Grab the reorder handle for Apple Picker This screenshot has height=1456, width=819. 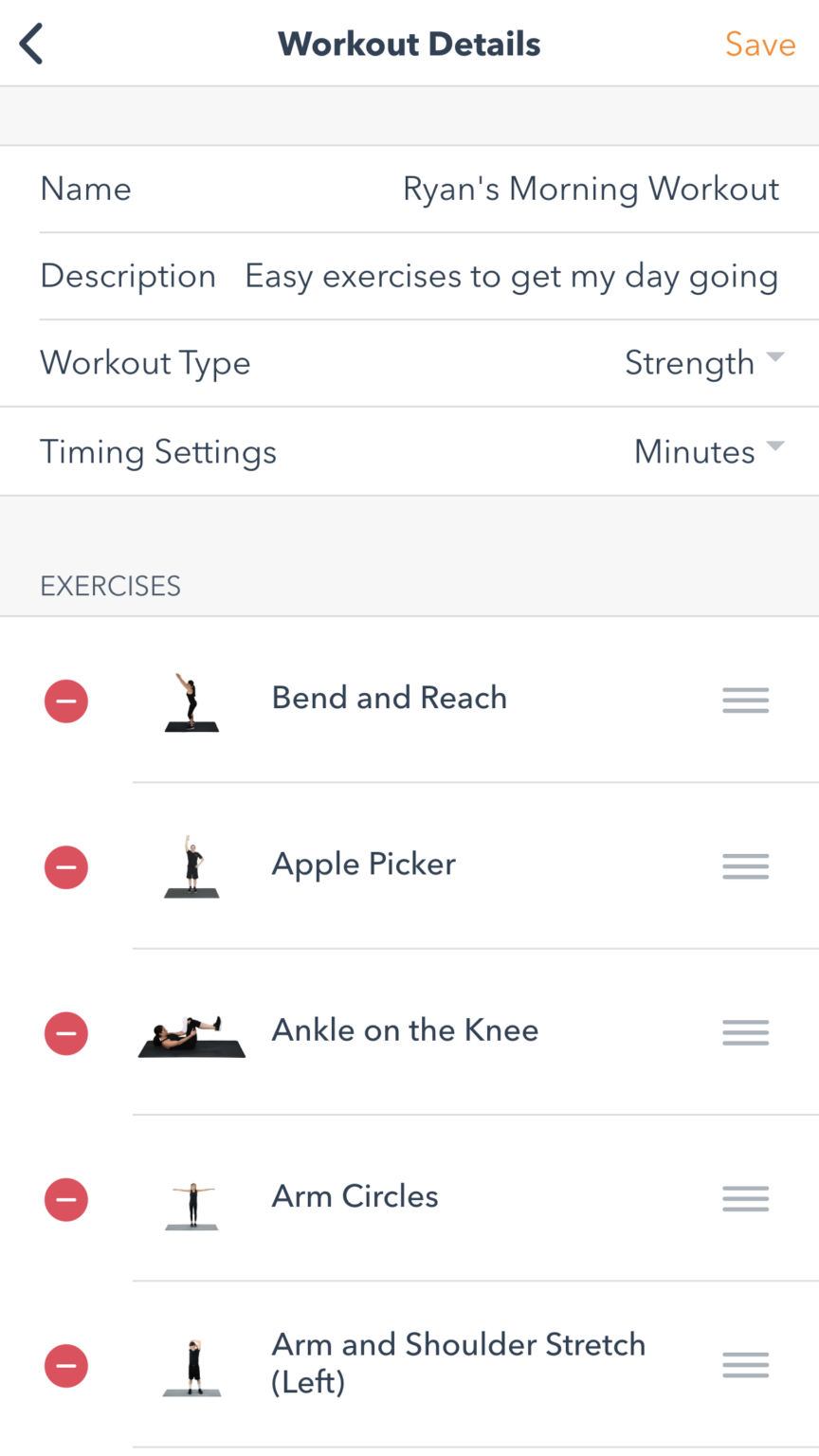[745, 865]
